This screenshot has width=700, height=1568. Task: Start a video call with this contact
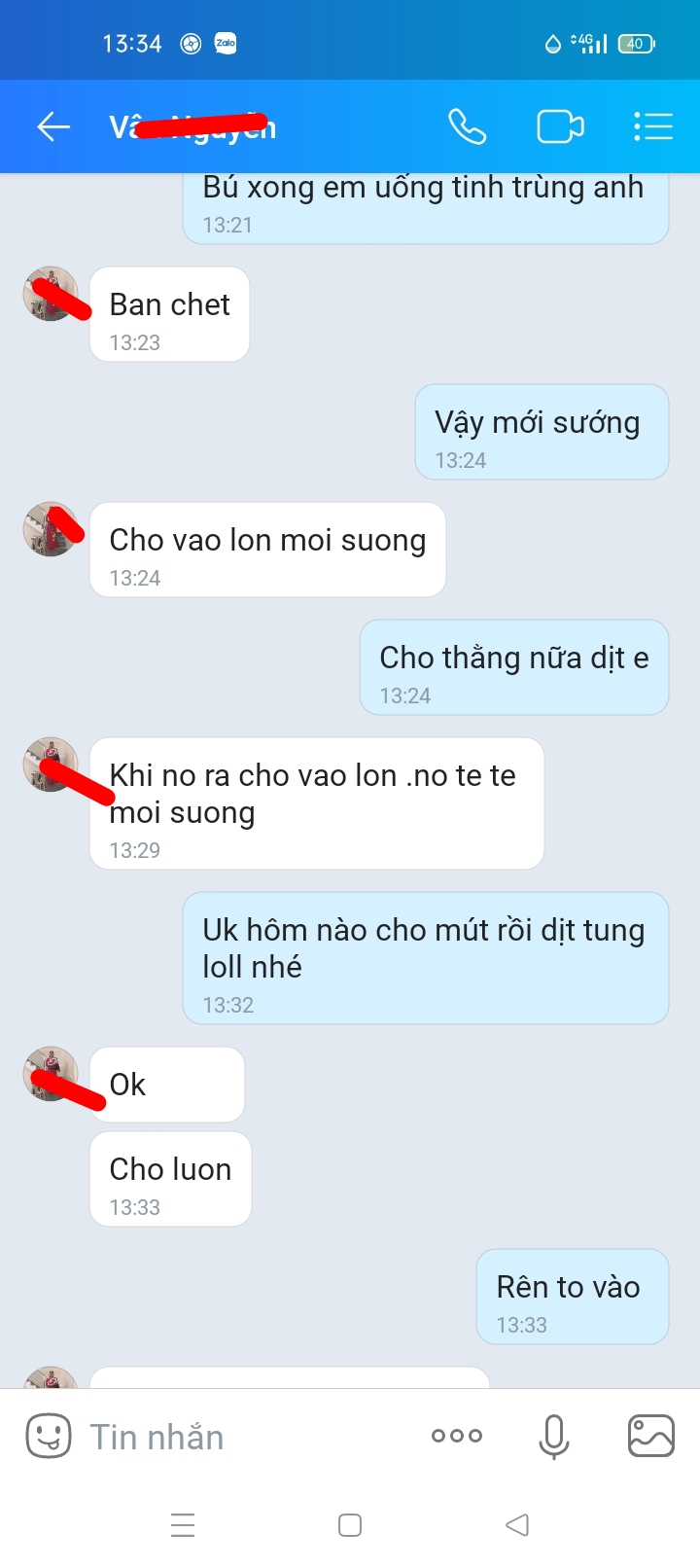tap(560, 126)
